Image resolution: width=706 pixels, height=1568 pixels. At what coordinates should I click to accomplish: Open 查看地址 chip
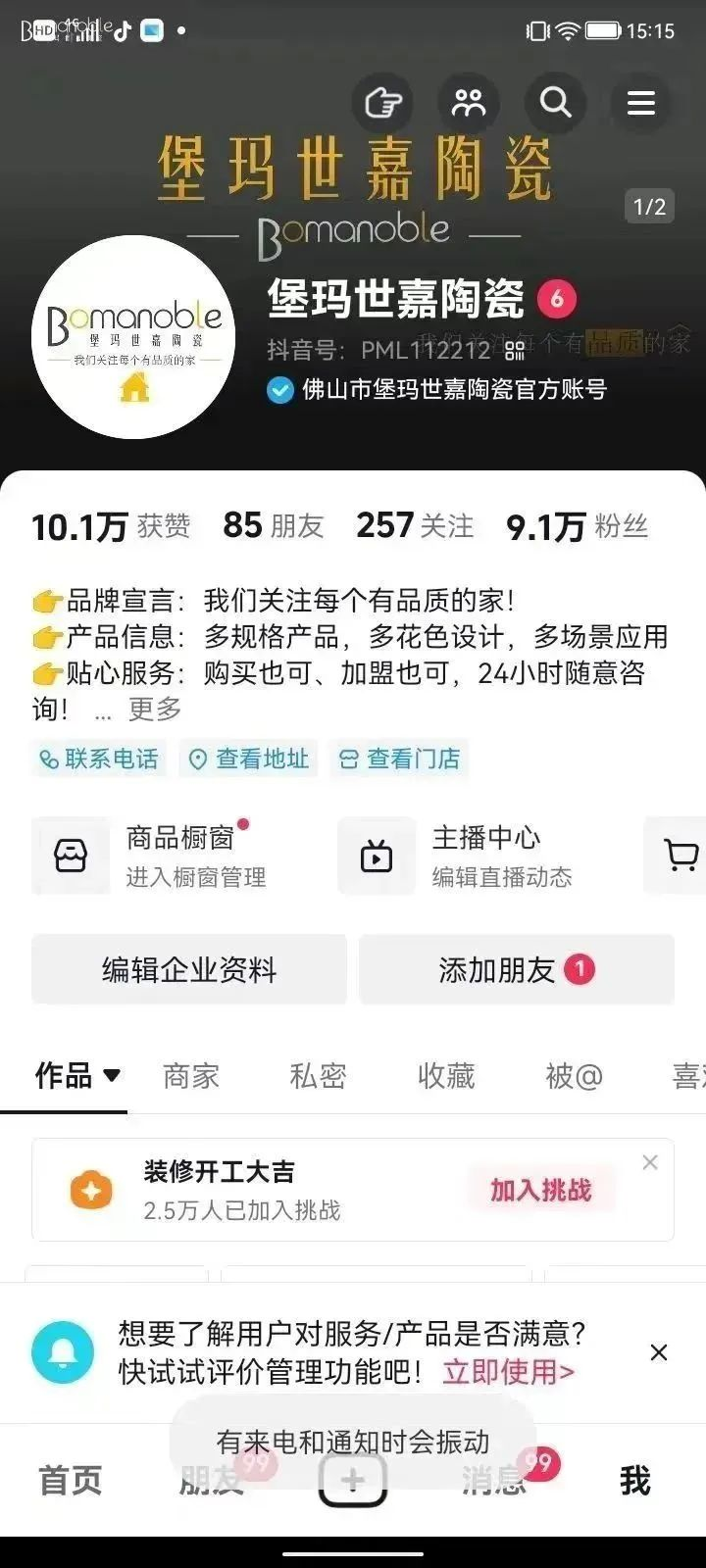(249, 759)
